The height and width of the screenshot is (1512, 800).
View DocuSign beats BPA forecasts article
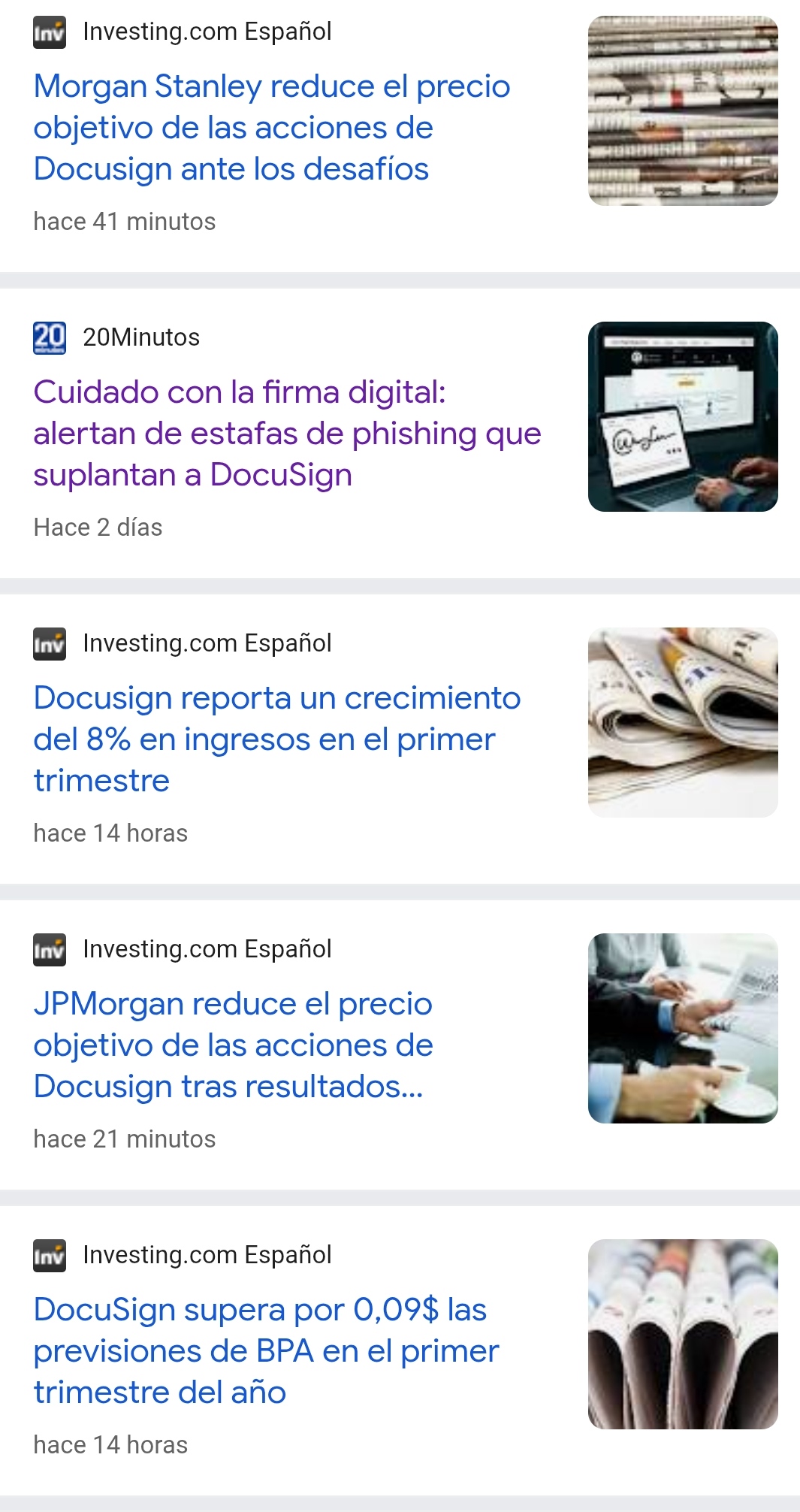(x=267, y=1351)
